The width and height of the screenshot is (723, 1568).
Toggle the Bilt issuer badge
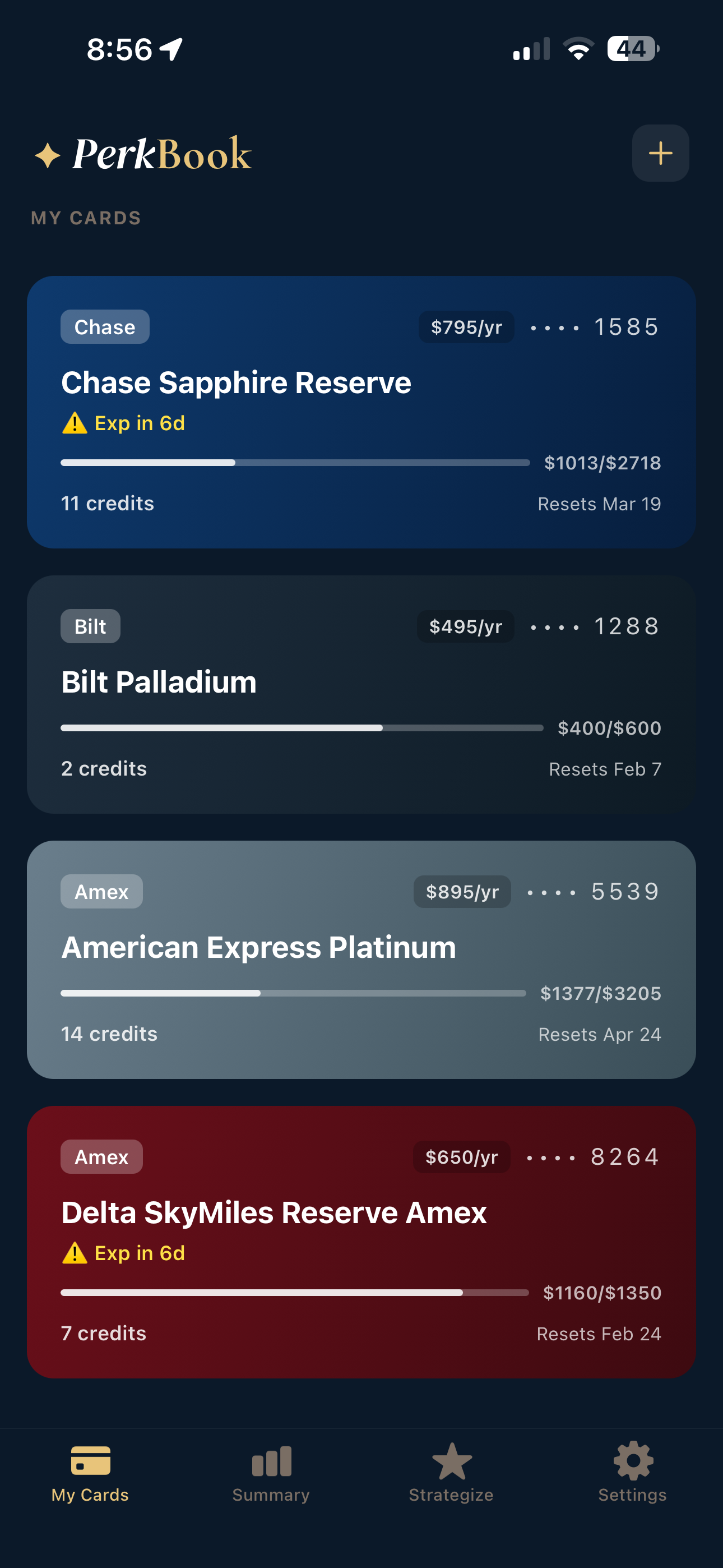(90, 626)
